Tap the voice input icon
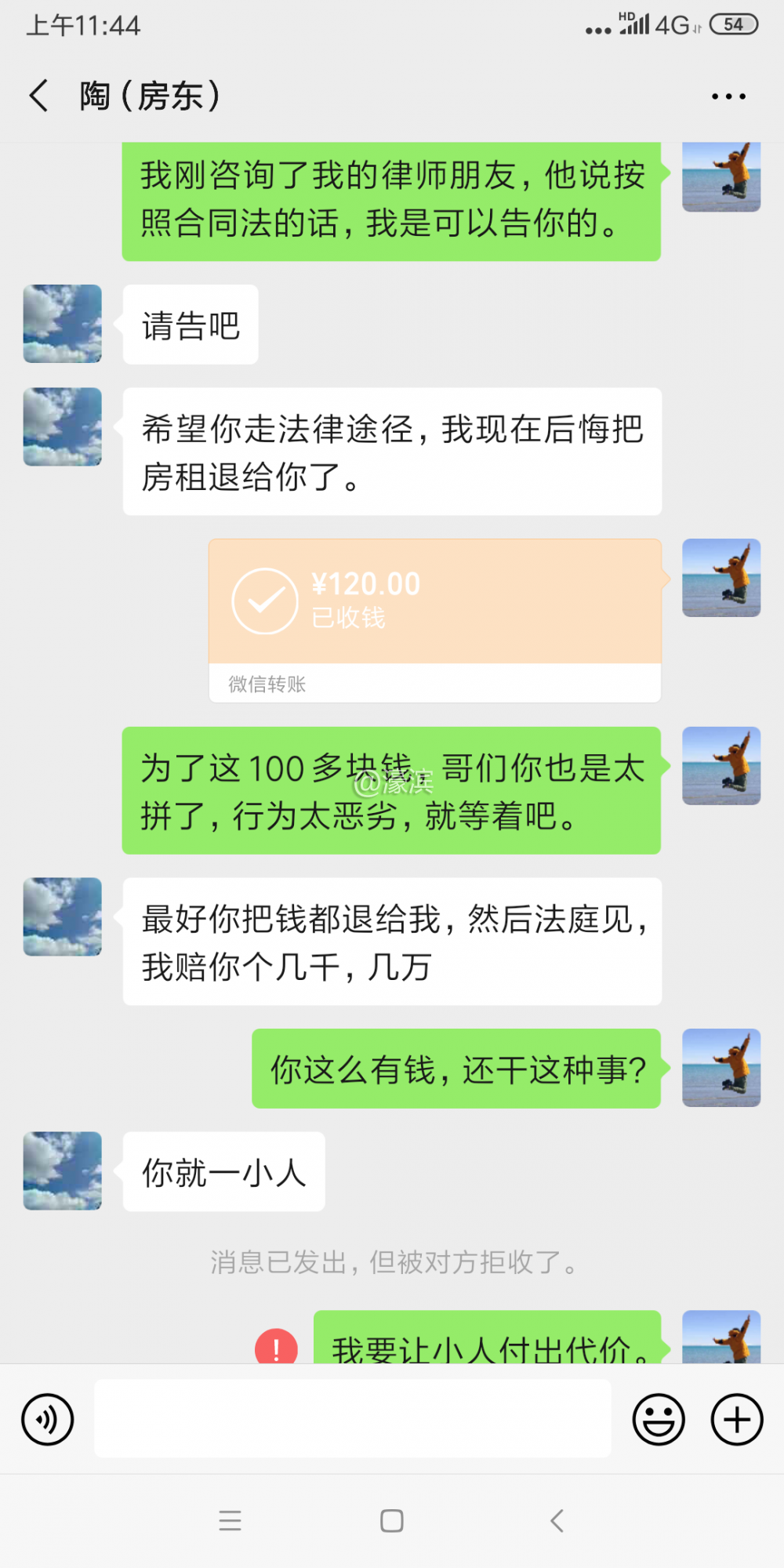This screenshot has height=1568, width=784. (47, 1420)
